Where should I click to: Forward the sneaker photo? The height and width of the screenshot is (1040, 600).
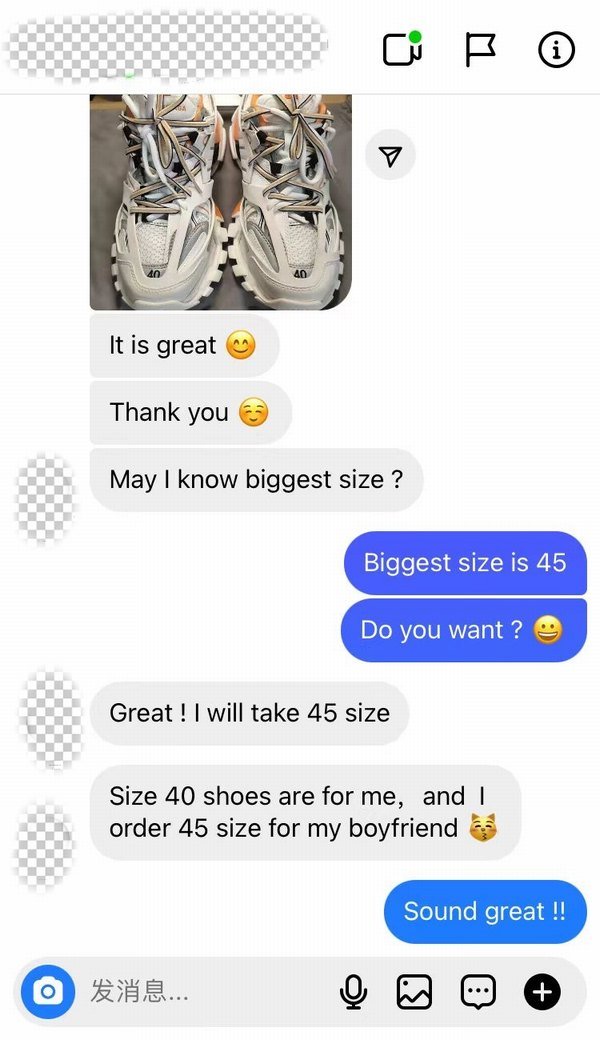click(390, 156)
